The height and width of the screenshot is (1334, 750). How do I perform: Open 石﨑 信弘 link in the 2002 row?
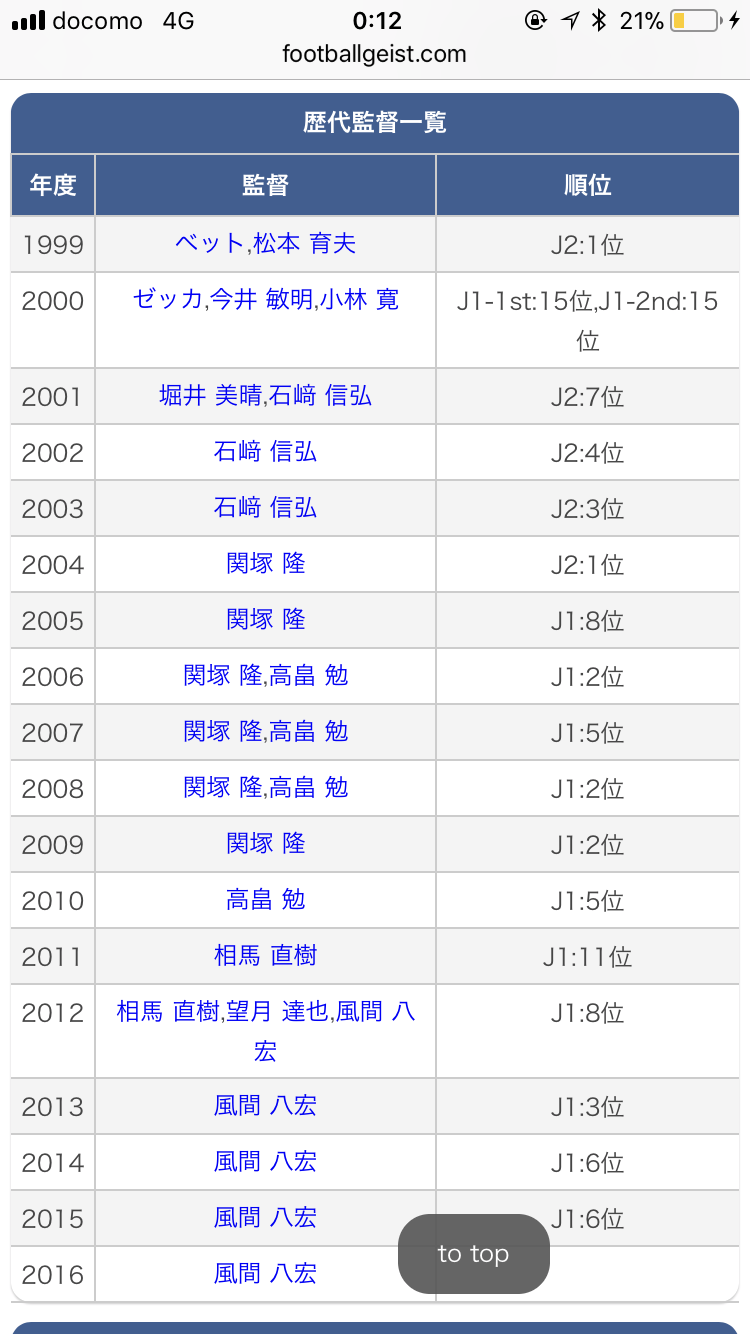coord(265,451)
